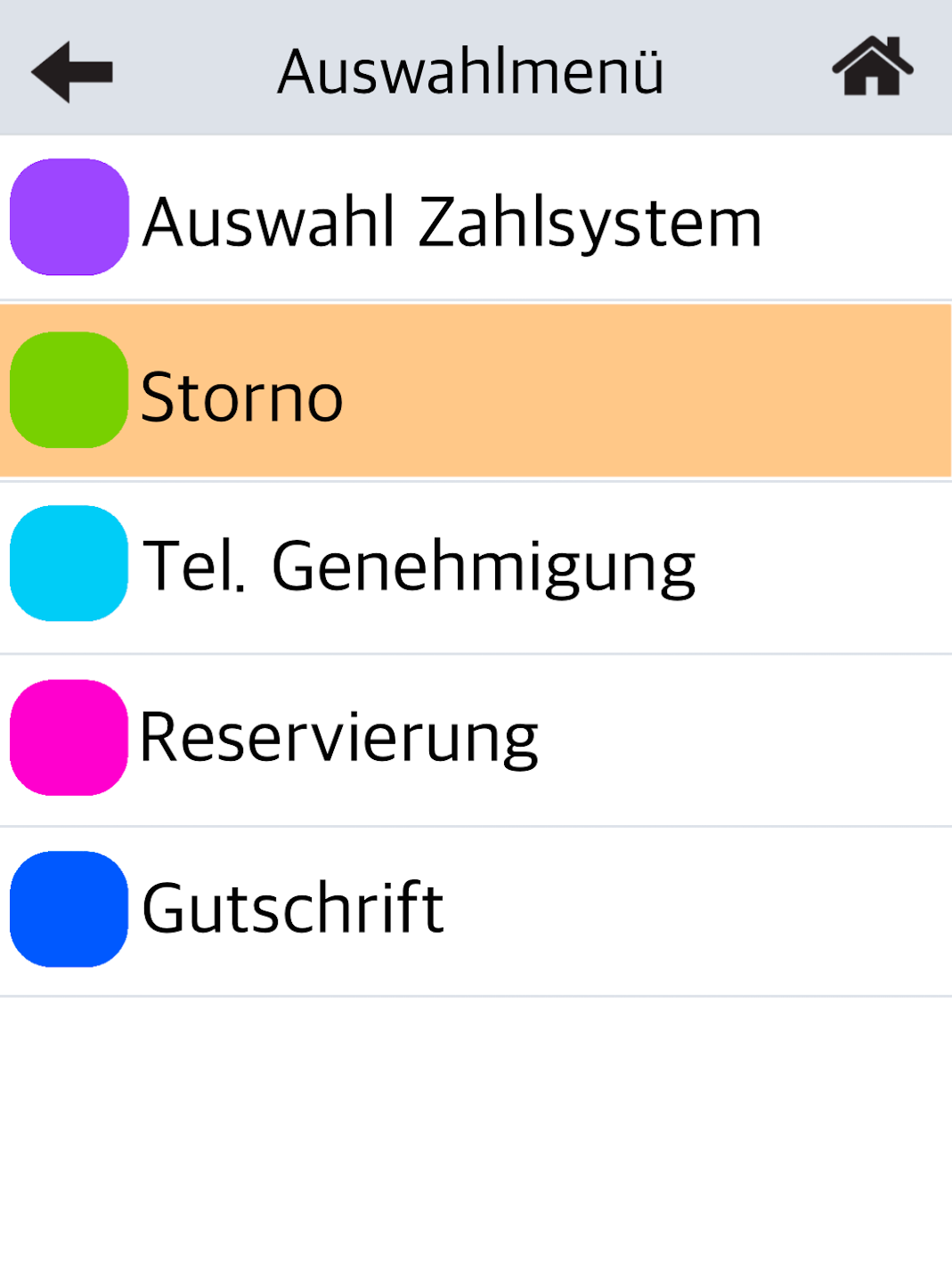Select the Storno entry
This screenshot has height=1283, width=952.
(x=476, y=392)
